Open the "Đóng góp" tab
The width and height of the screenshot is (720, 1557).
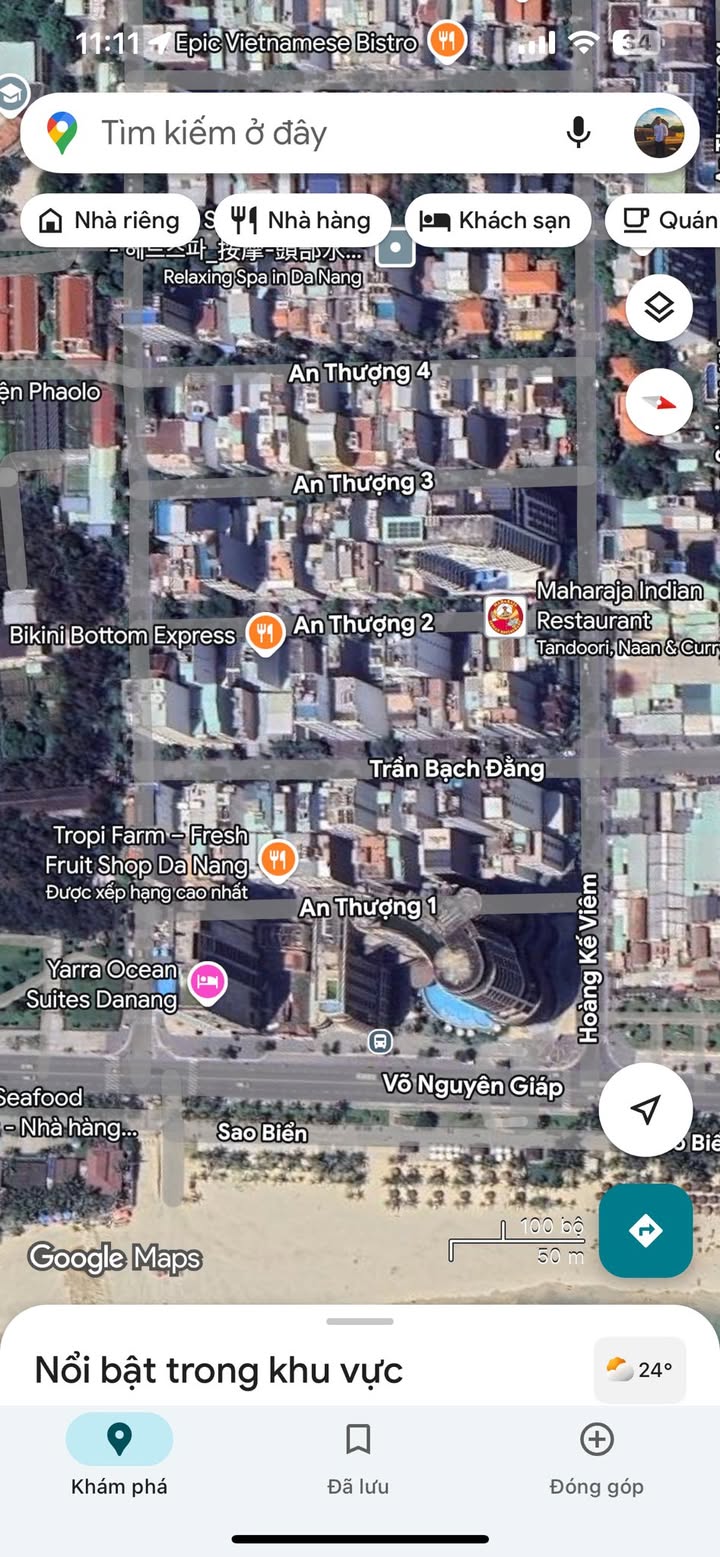pyautogui.click(x=596, y=1458)
